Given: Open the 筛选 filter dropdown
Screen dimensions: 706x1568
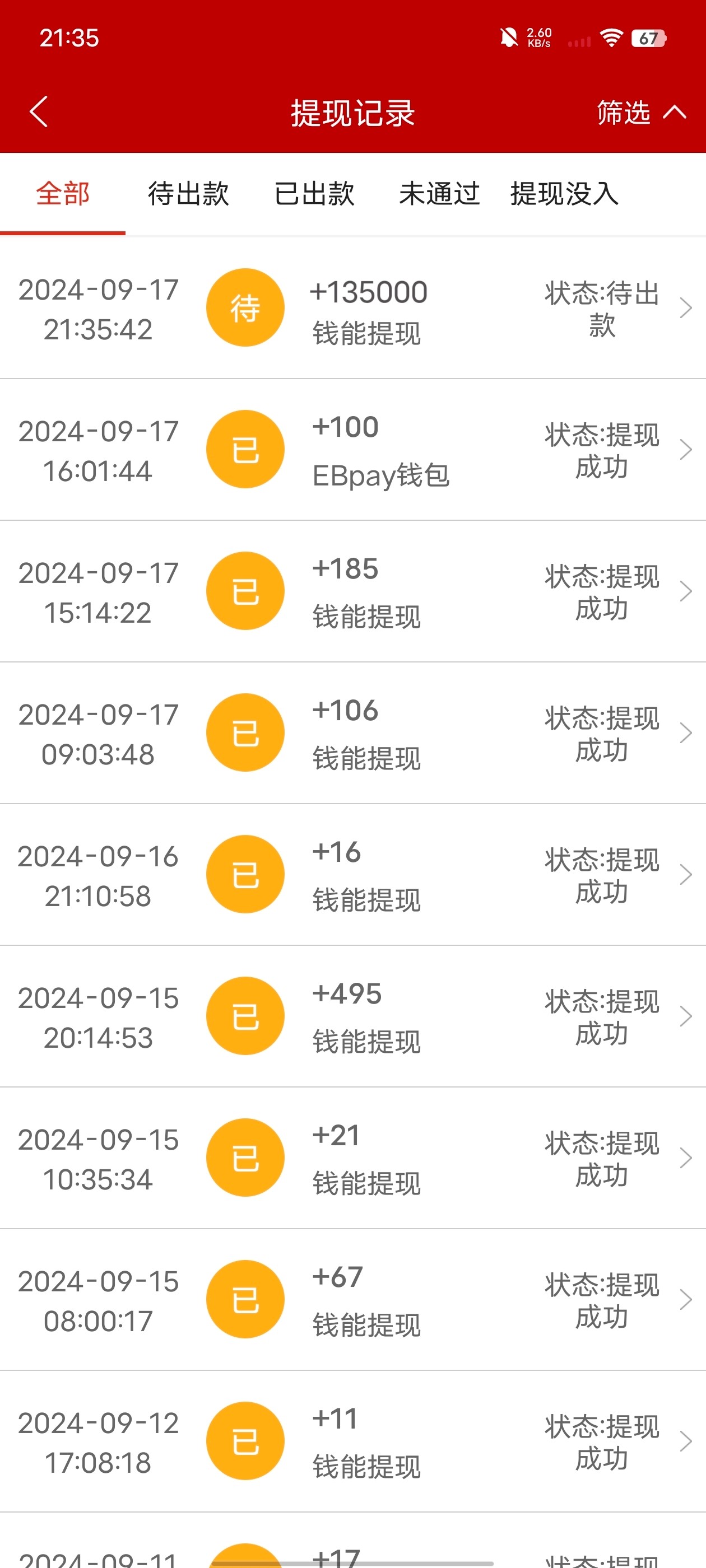Looking at the screenshot, I should pos(640,113).
